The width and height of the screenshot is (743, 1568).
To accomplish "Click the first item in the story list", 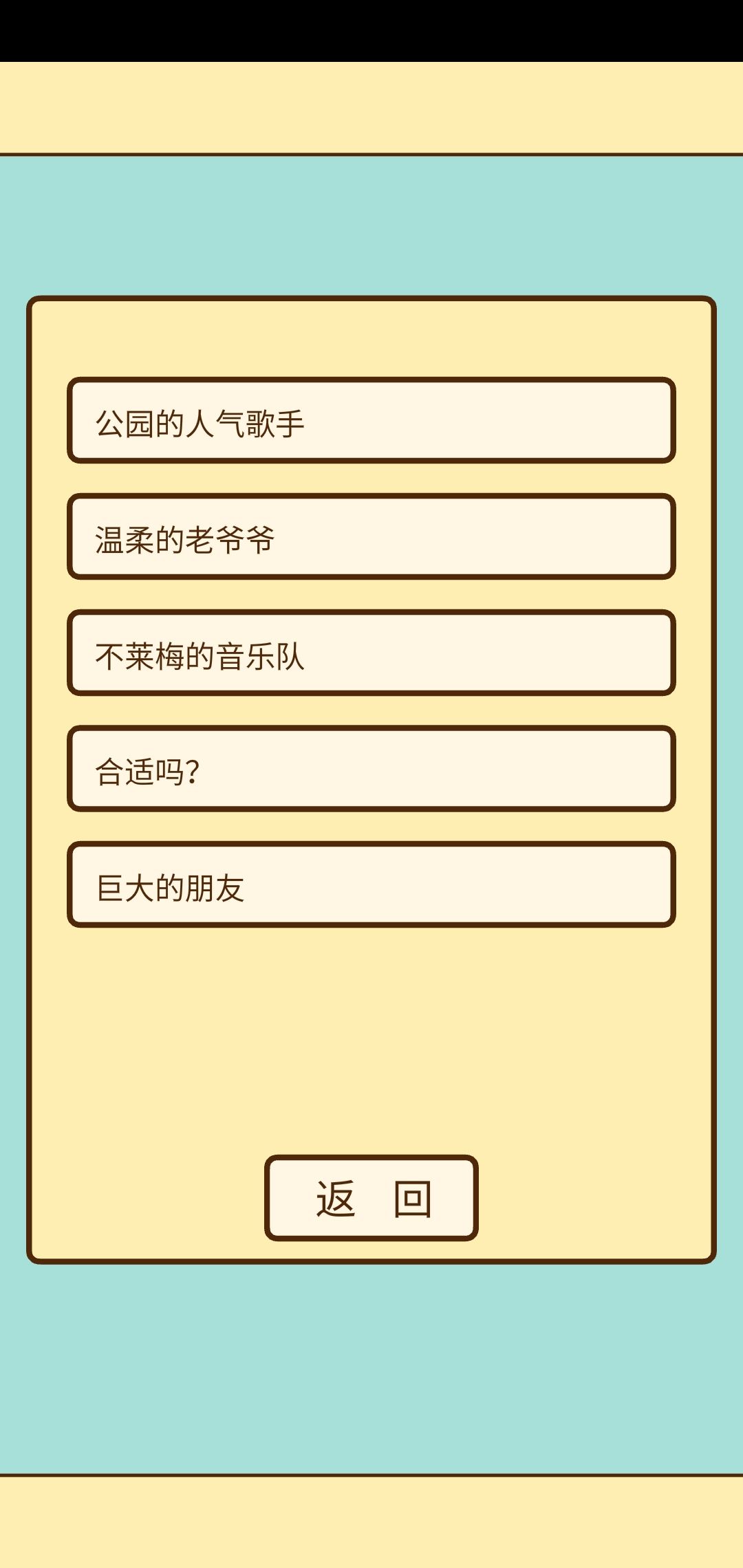I will pyautogui.click(x=371, y=420).
